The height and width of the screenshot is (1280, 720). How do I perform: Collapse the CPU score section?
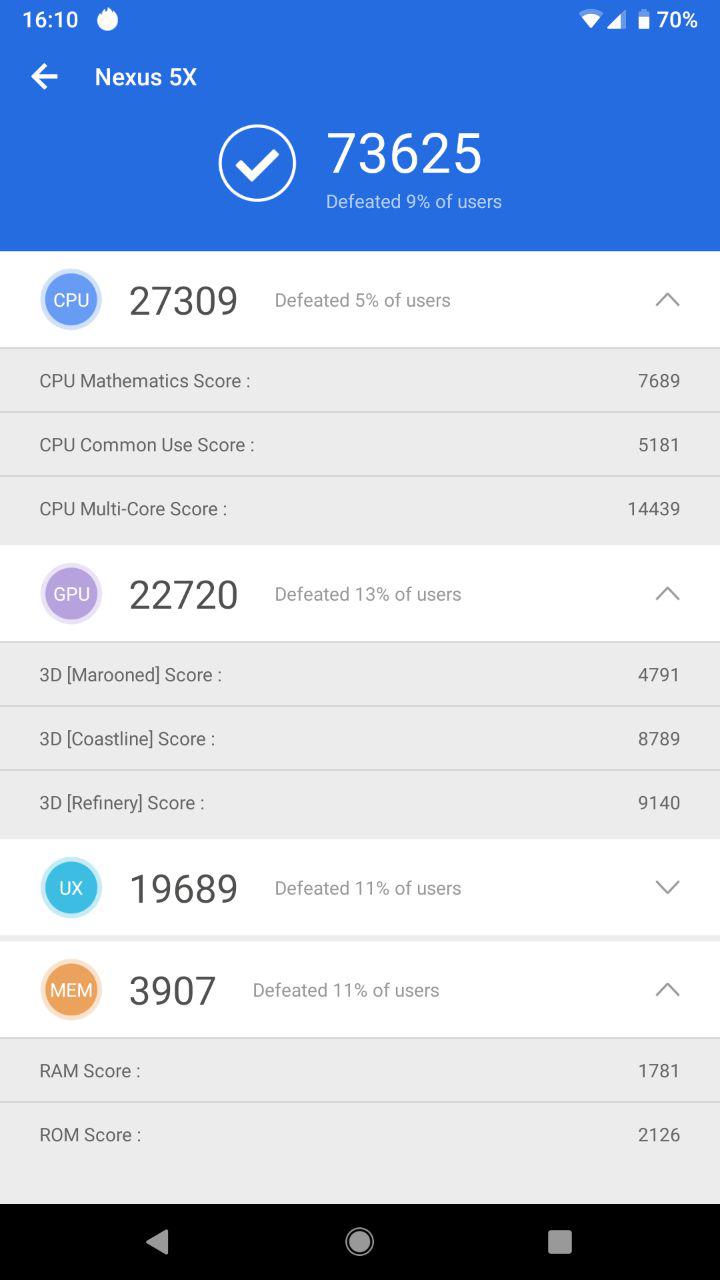tap(667, 300)
